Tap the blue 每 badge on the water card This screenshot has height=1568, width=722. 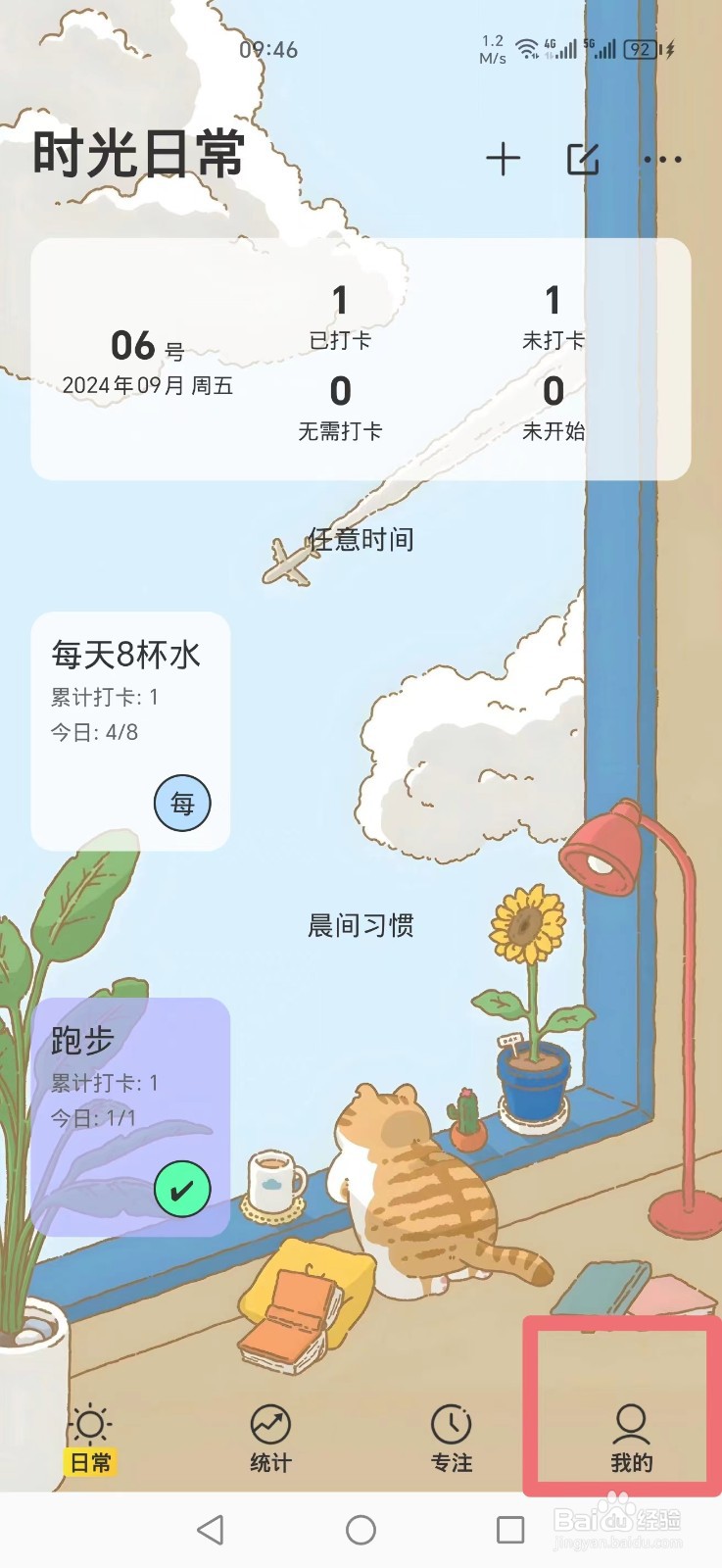tap(182, 802)
